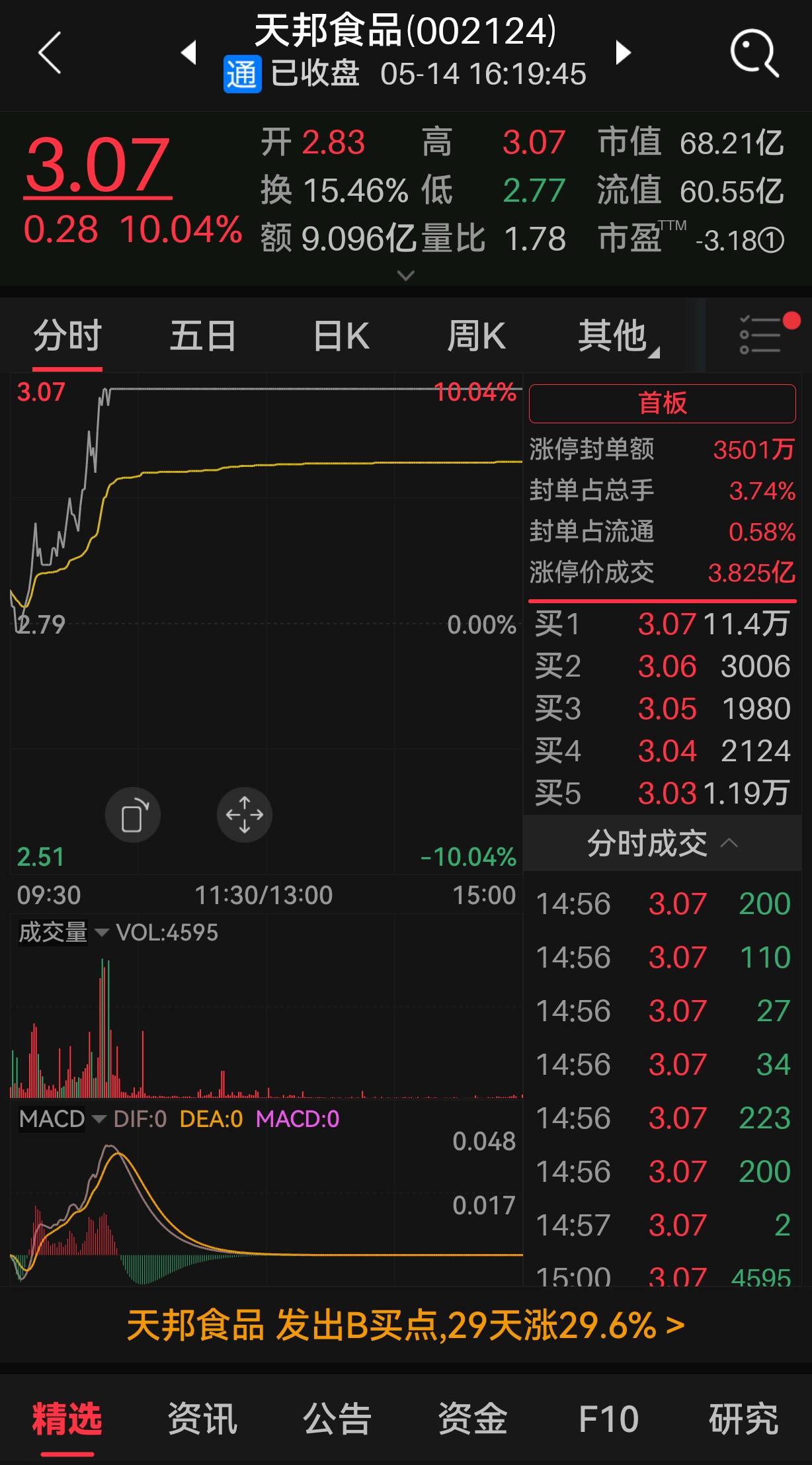Switch to the 日K chart tab
Viewport: 812px width, 1465px height.
pos(341,335)
